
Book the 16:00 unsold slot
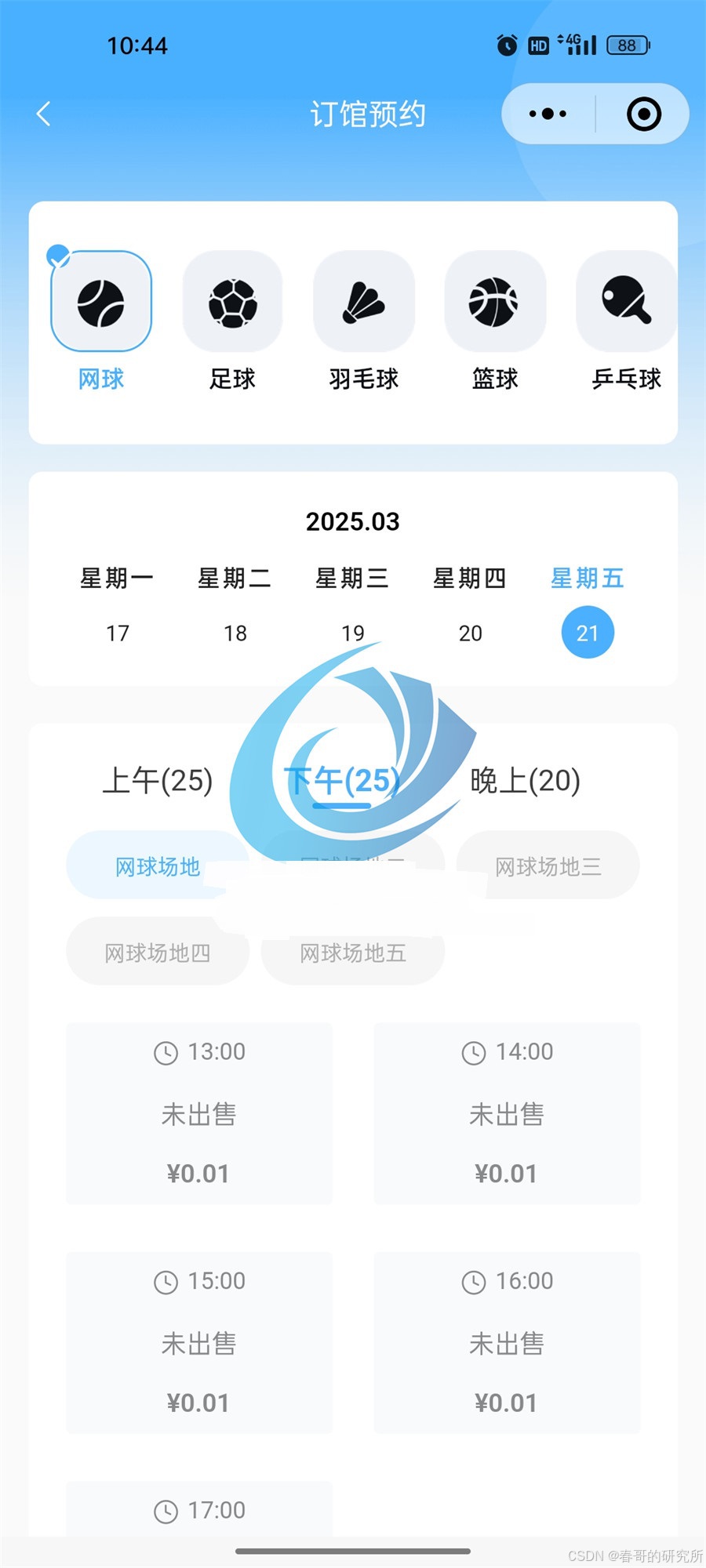coord(506,1342)
